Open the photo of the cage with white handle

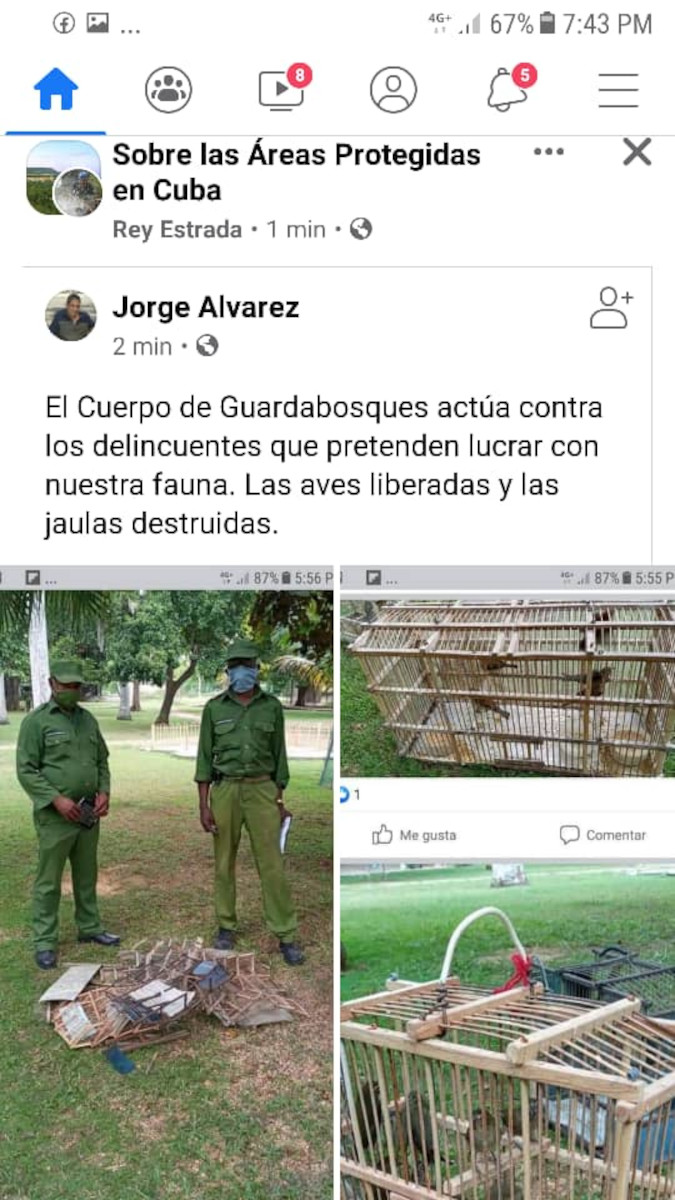click(507, 1030)
